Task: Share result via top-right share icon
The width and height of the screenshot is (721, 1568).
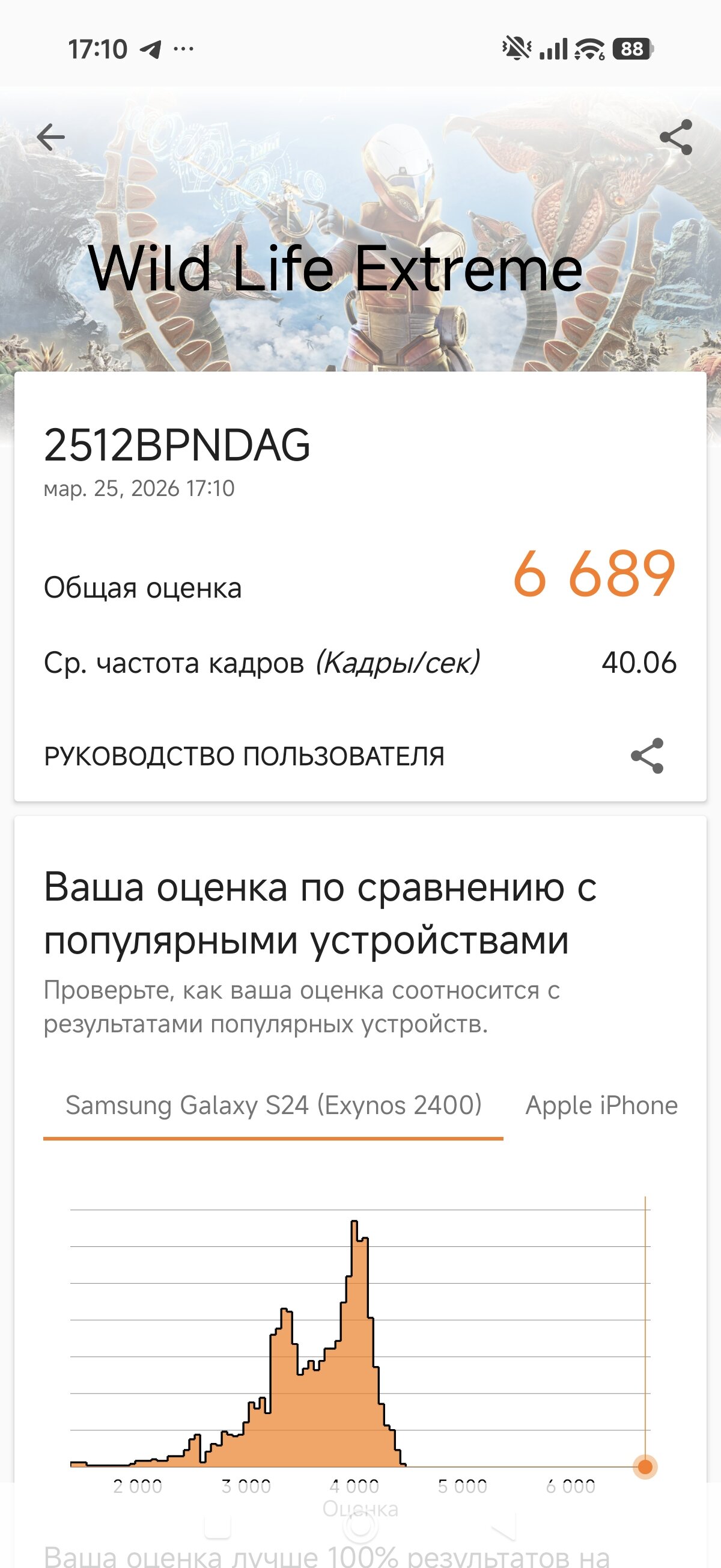Action: (x=675, y=137)
